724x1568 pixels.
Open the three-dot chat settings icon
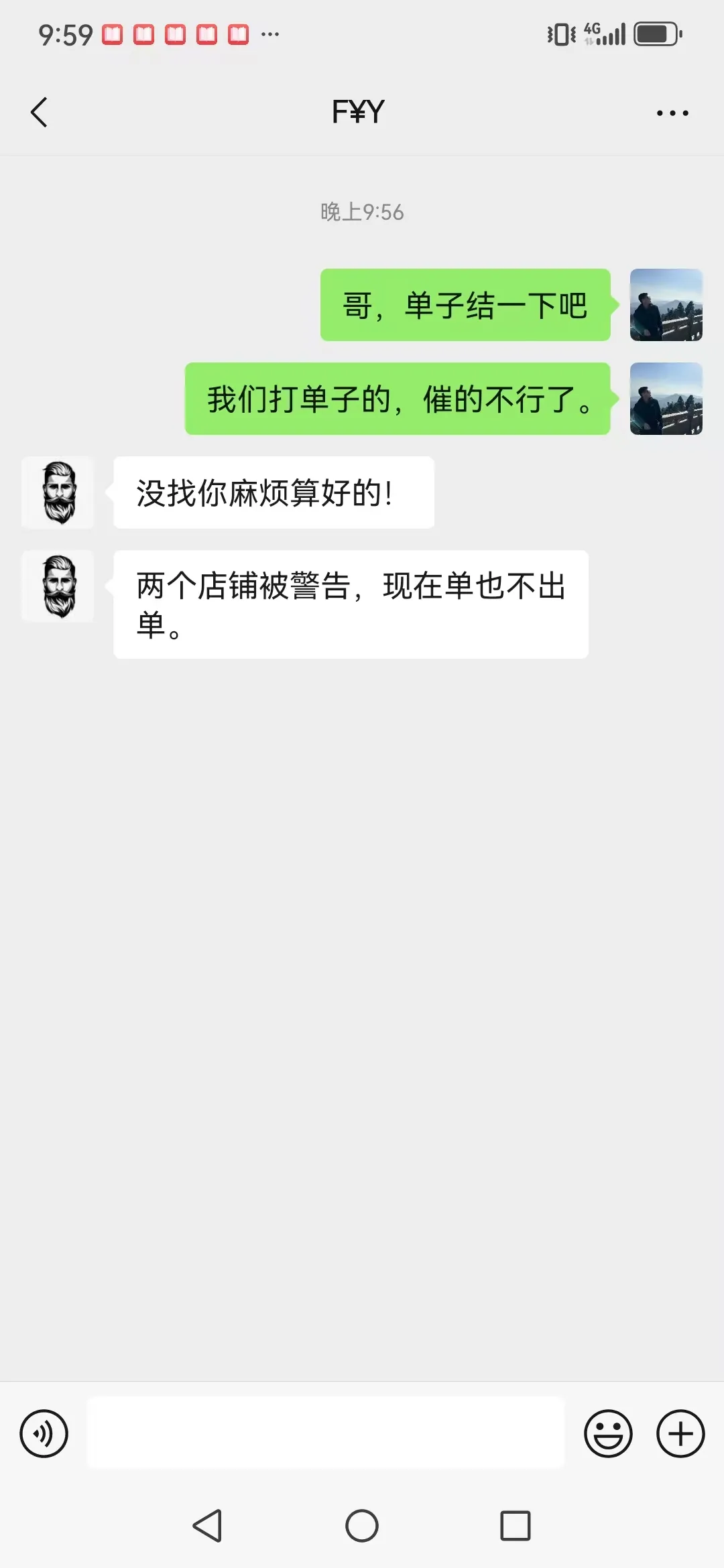[672, 112]
